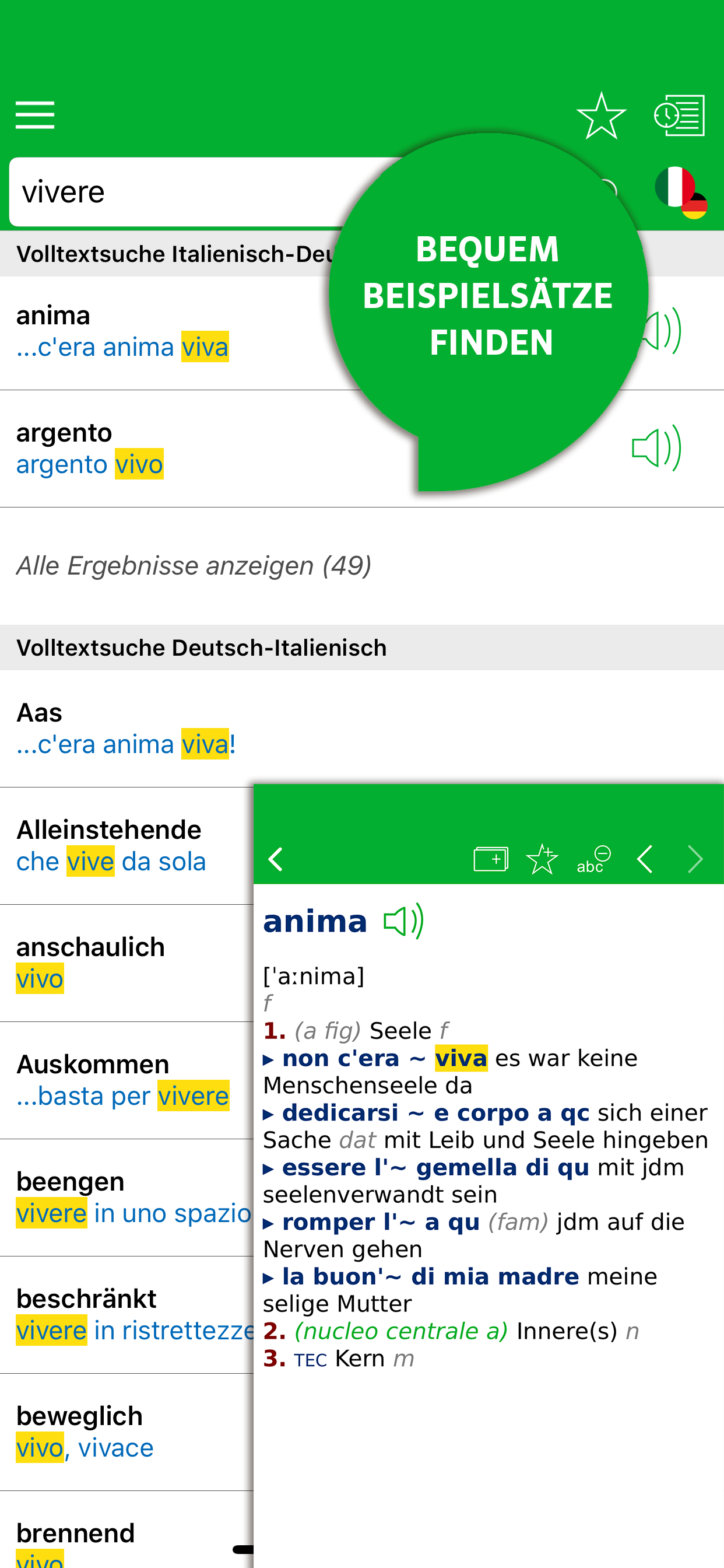Image resolution: width=724 pixels, height=1568 pixels.
Task: Play pronunciation audio for anima
Action: point(660,332)
